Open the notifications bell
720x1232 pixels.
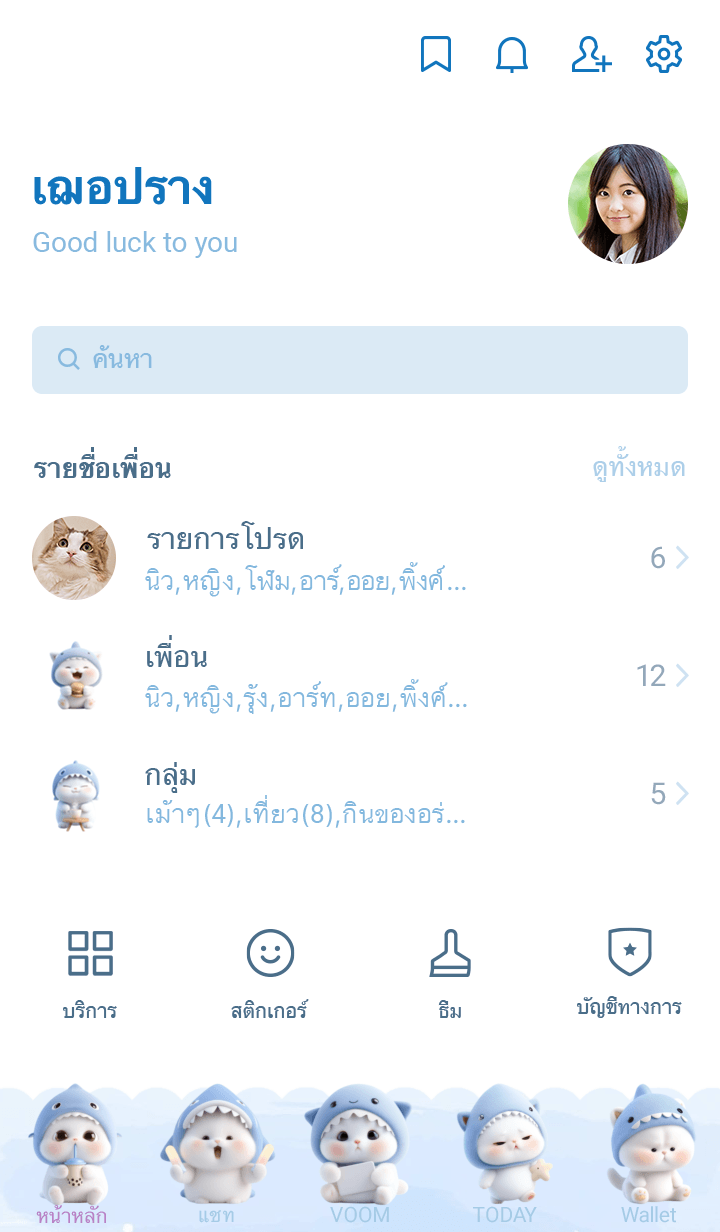pos(512,54)
